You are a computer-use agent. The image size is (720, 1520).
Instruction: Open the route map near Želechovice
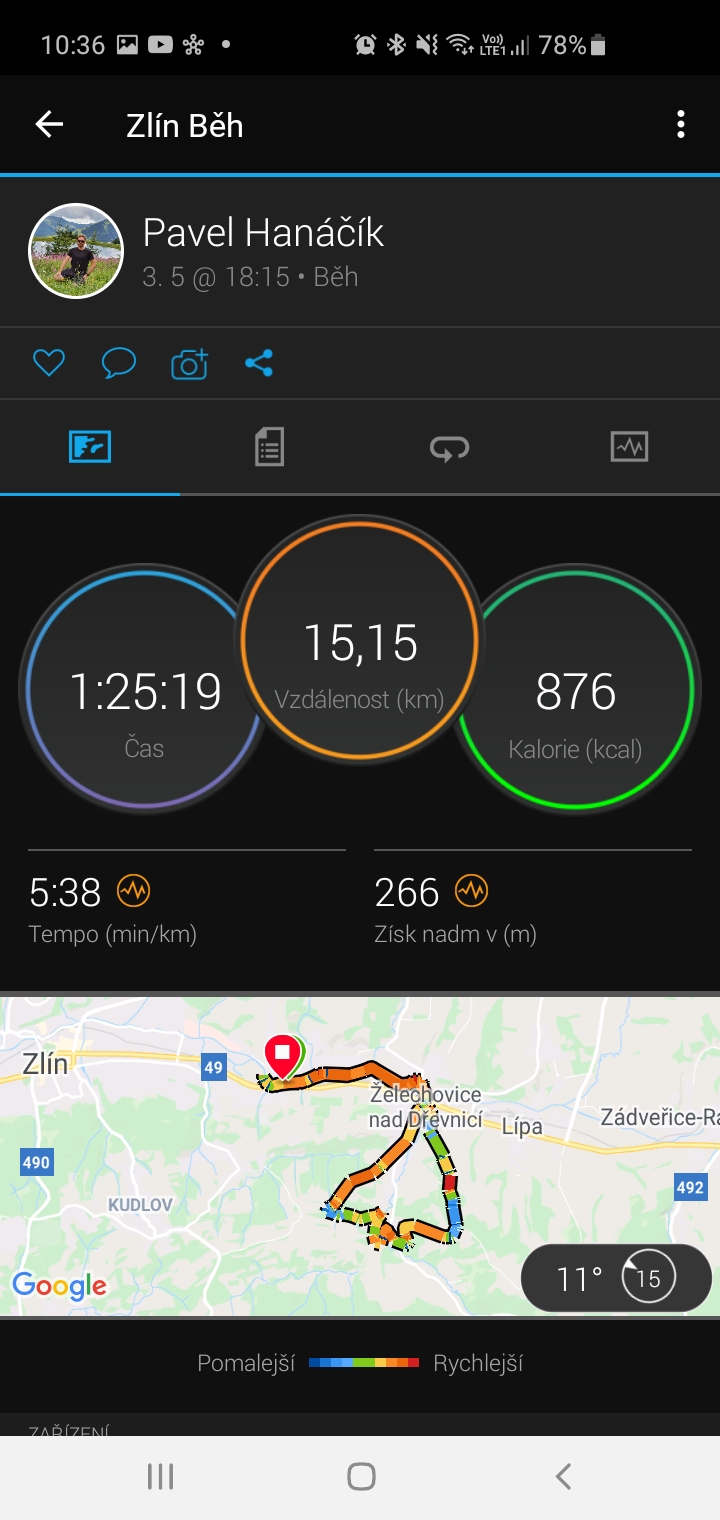[360, 1156]
